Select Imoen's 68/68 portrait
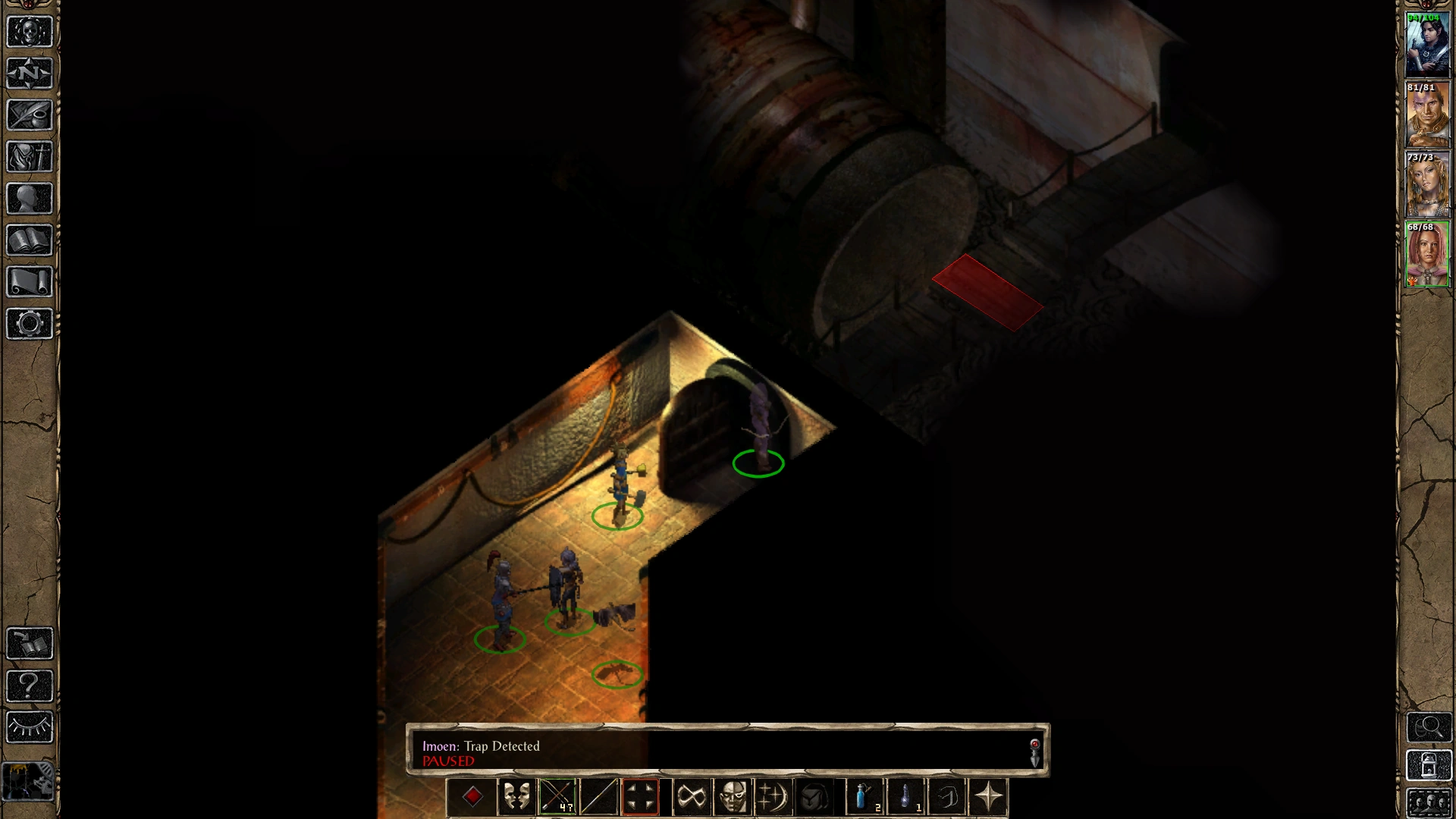 [x=1427, y=253]
